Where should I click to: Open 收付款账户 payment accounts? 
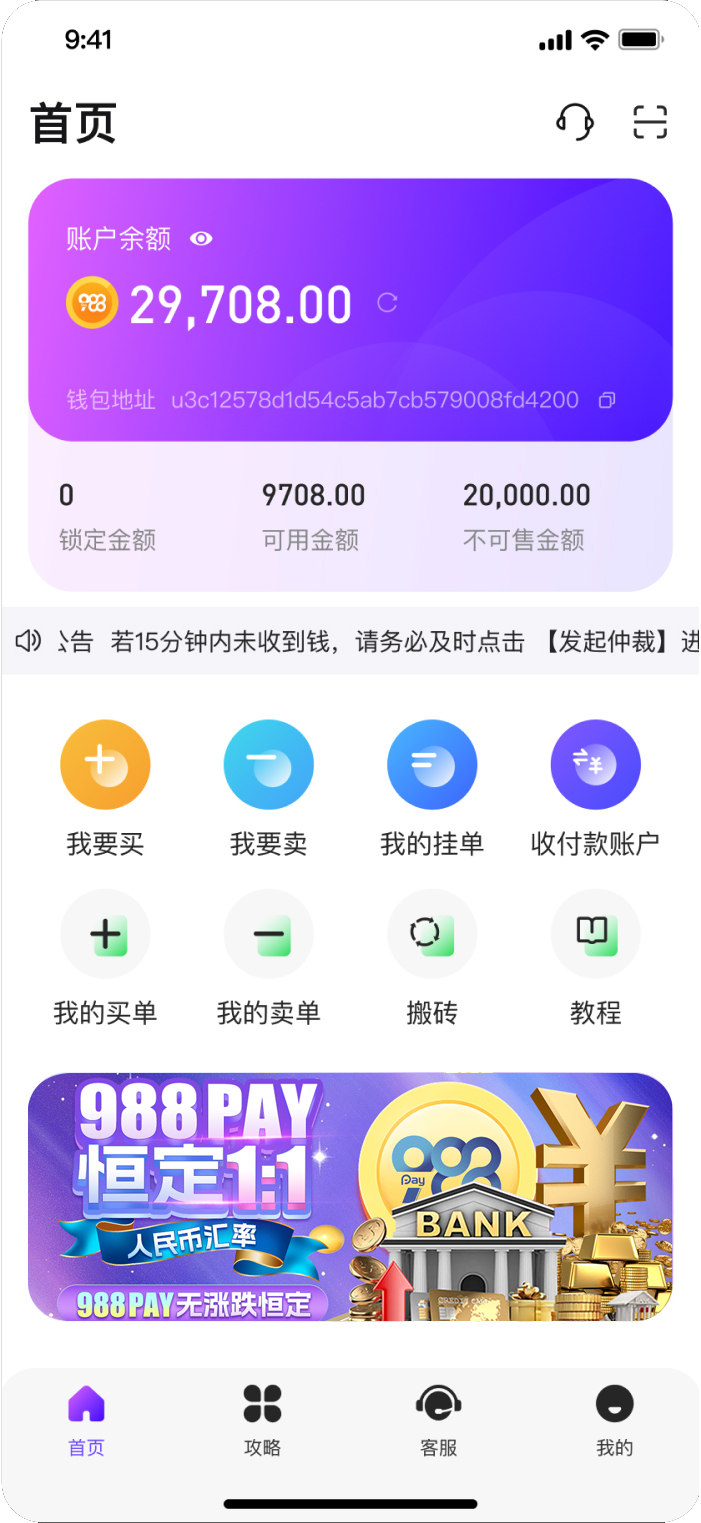pos(595,766)
